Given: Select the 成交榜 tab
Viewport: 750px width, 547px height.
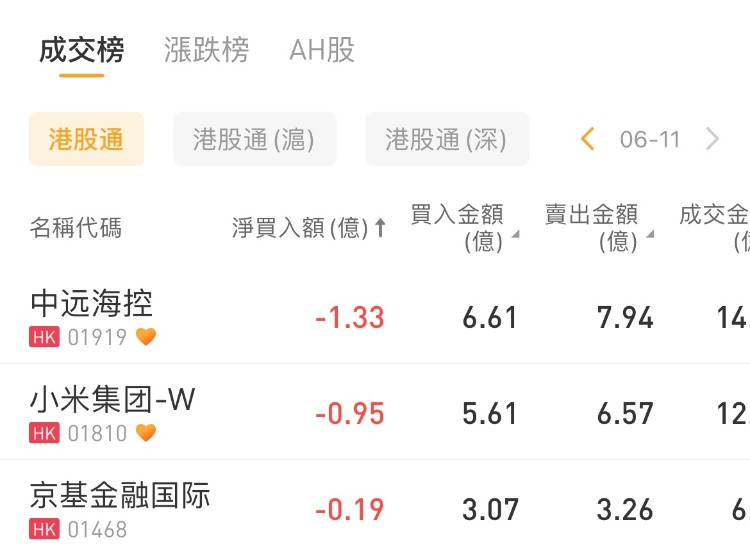Looking at the screenshot, I should pos(82,50).
